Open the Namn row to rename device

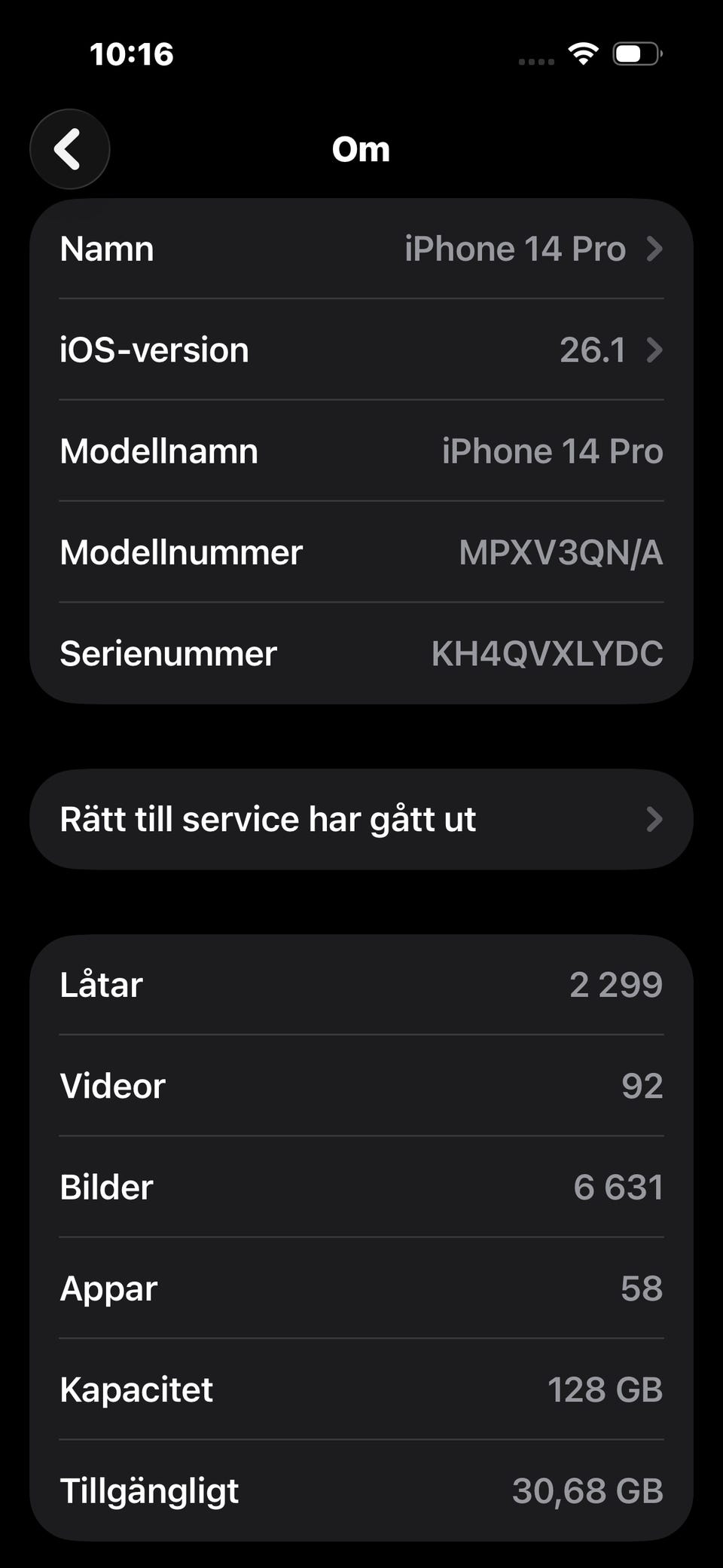tap(361, 249)
